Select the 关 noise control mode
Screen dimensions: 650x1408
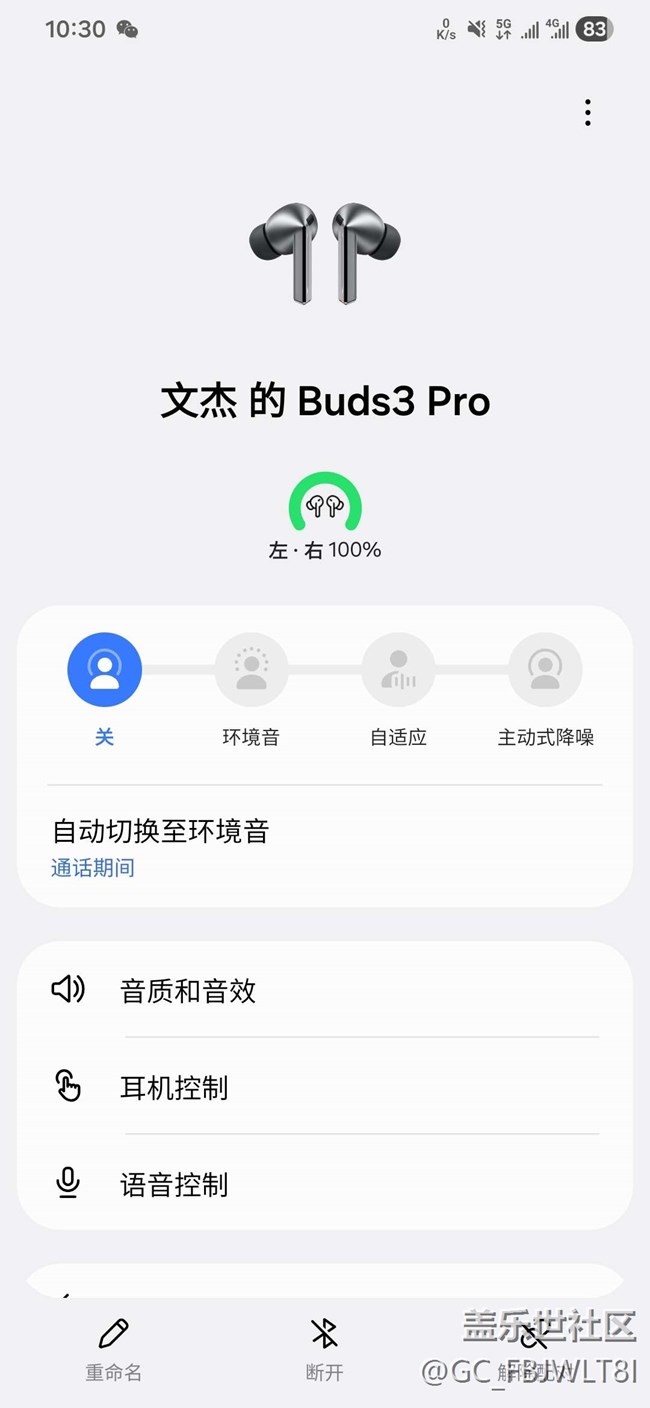click(105, 670)
